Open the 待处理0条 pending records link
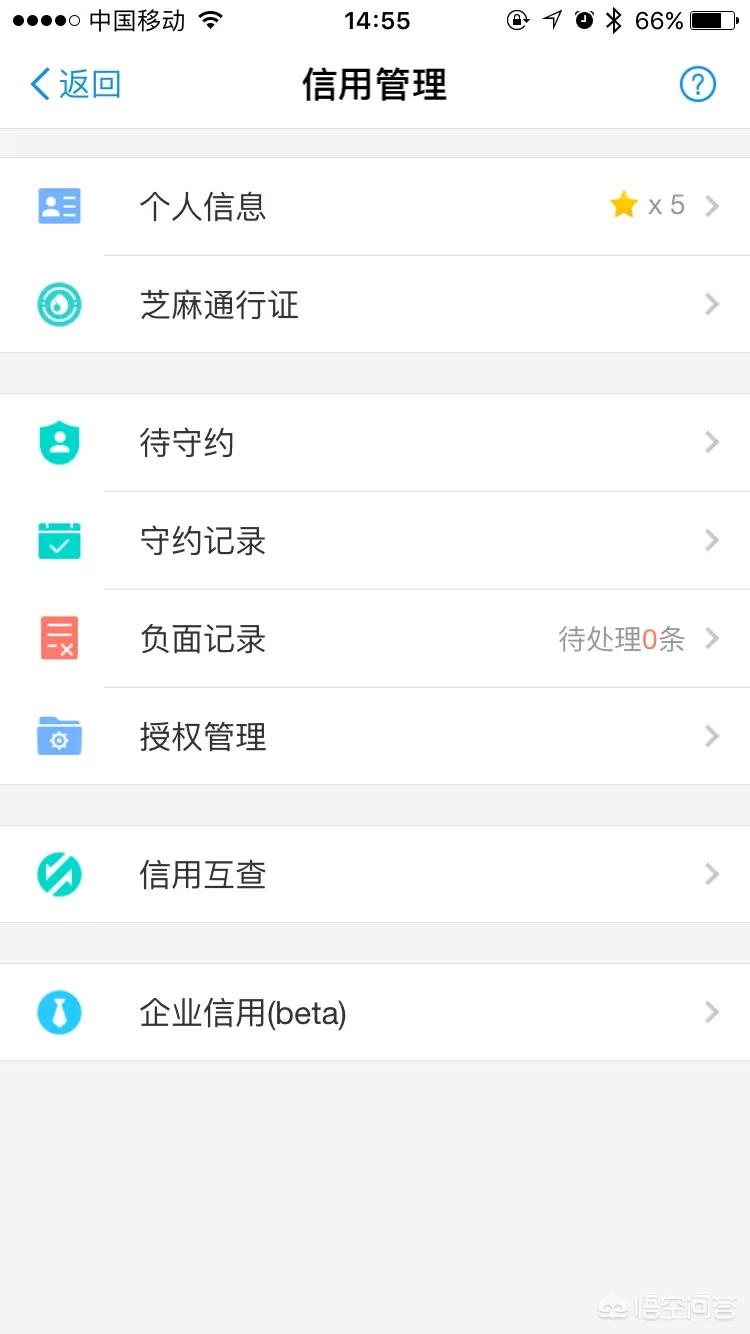 pyautogui.click(x=620, y=638)
